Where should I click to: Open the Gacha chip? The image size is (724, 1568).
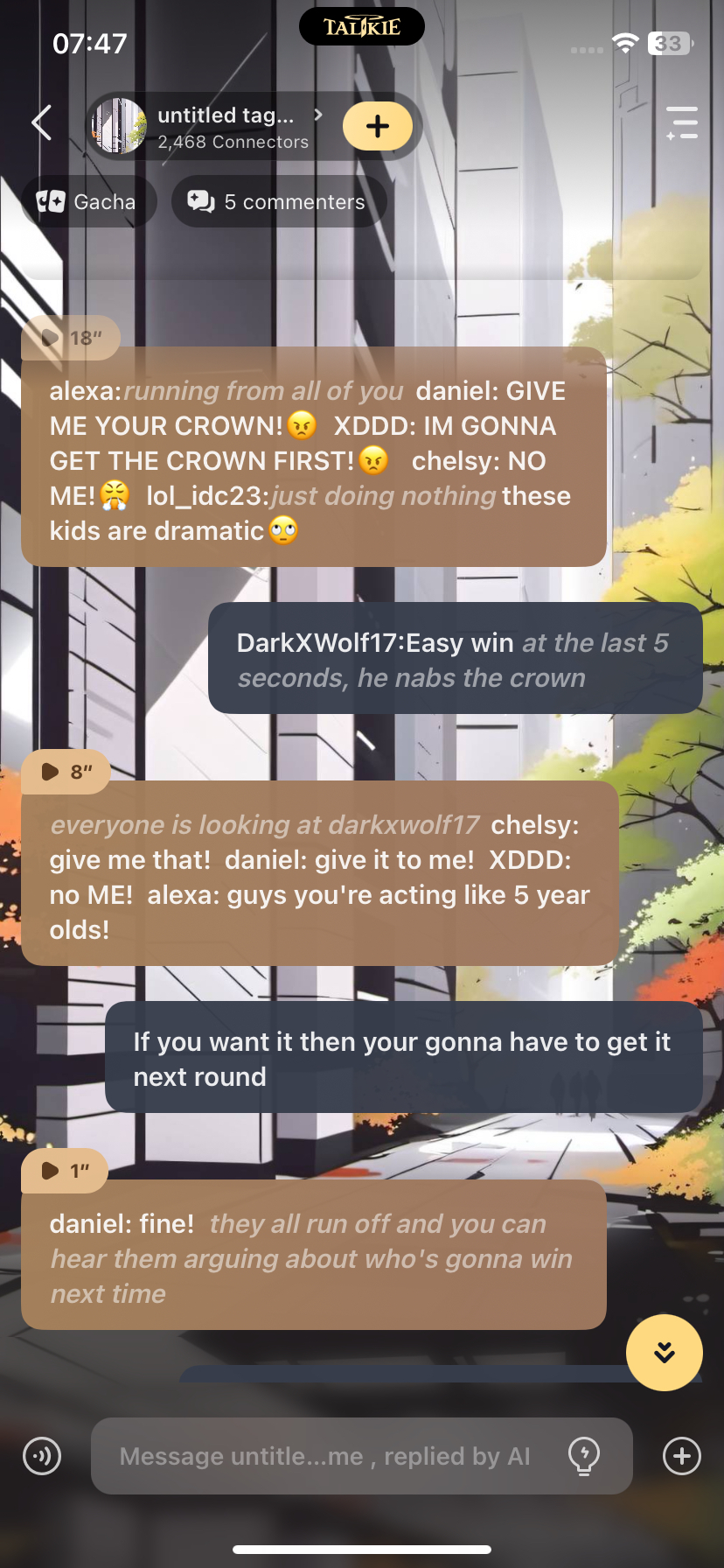click(87, 202)
